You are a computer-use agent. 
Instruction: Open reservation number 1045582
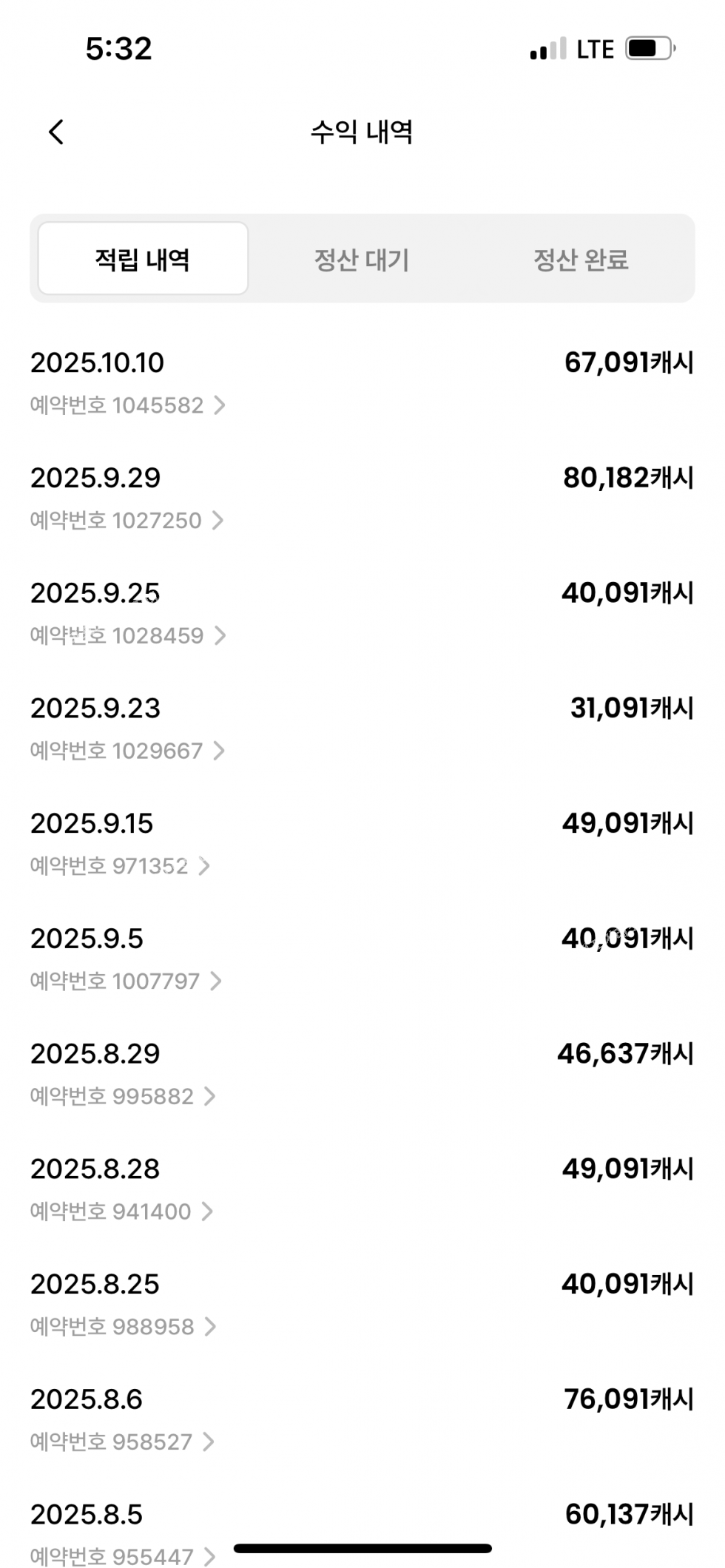pyautogui.click(x=127, y=405)
